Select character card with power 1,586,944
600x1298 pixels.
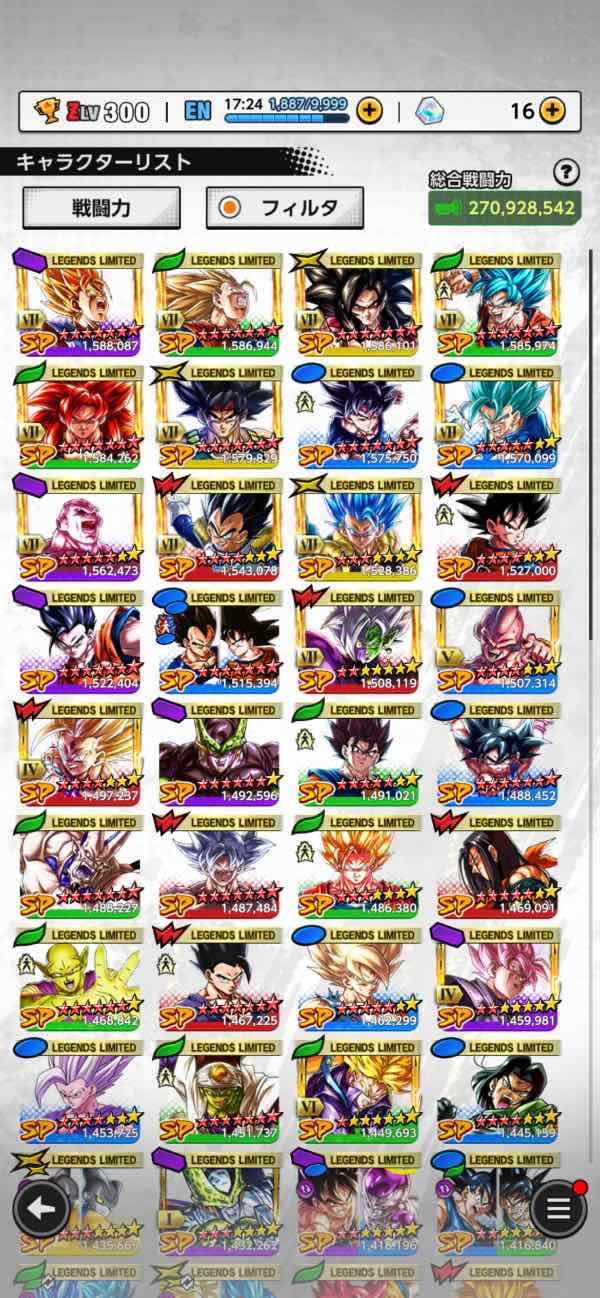pos(218,305)
